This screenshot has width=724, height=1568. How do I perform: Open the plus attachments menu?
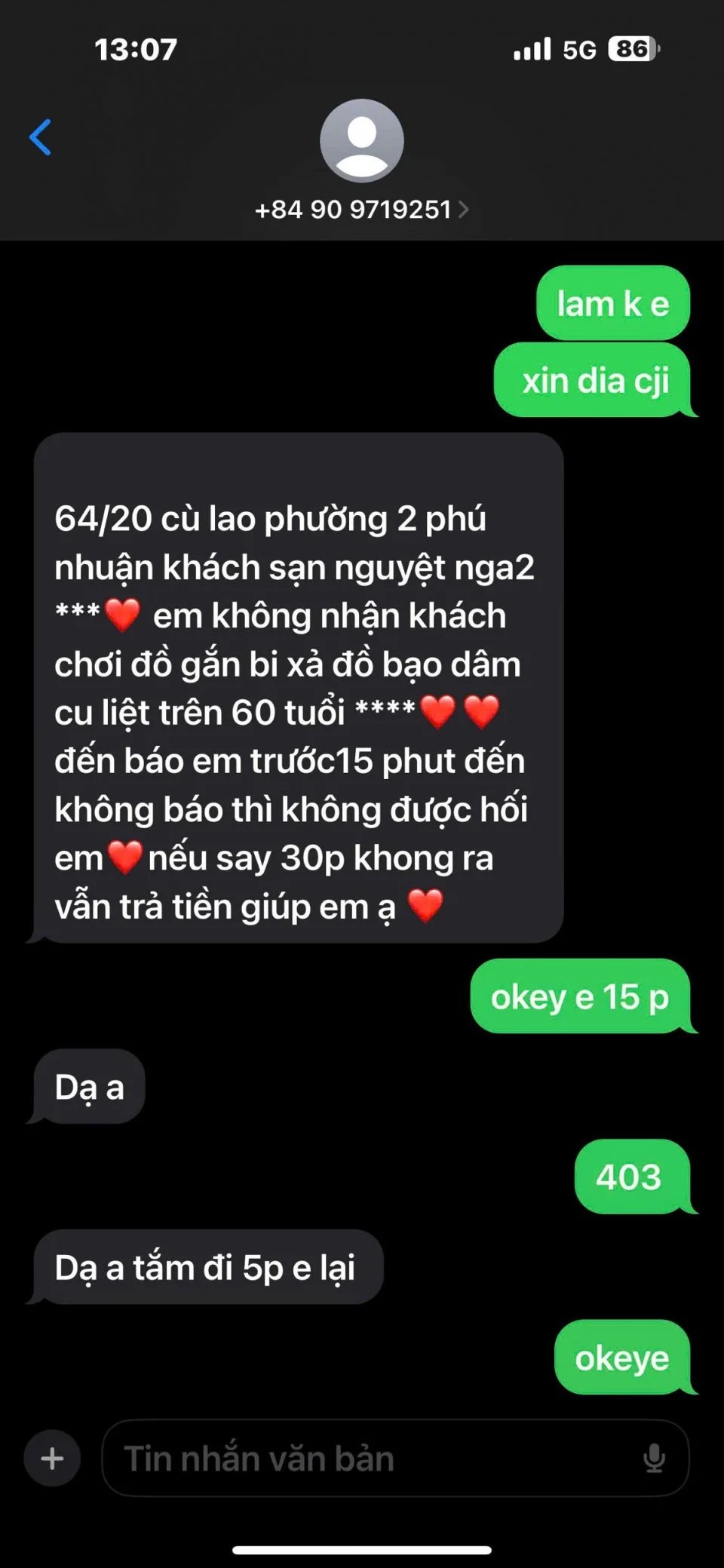pyautogui.click(x=52, y=1458)
